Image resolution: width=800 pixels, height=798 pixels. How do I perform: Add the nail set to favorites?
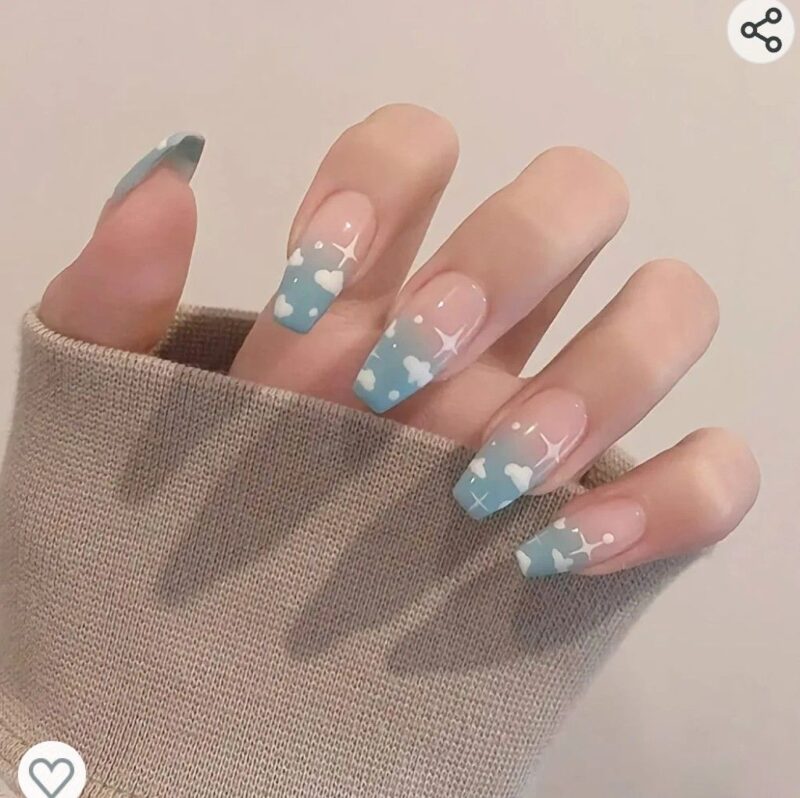tap(51, 773)
